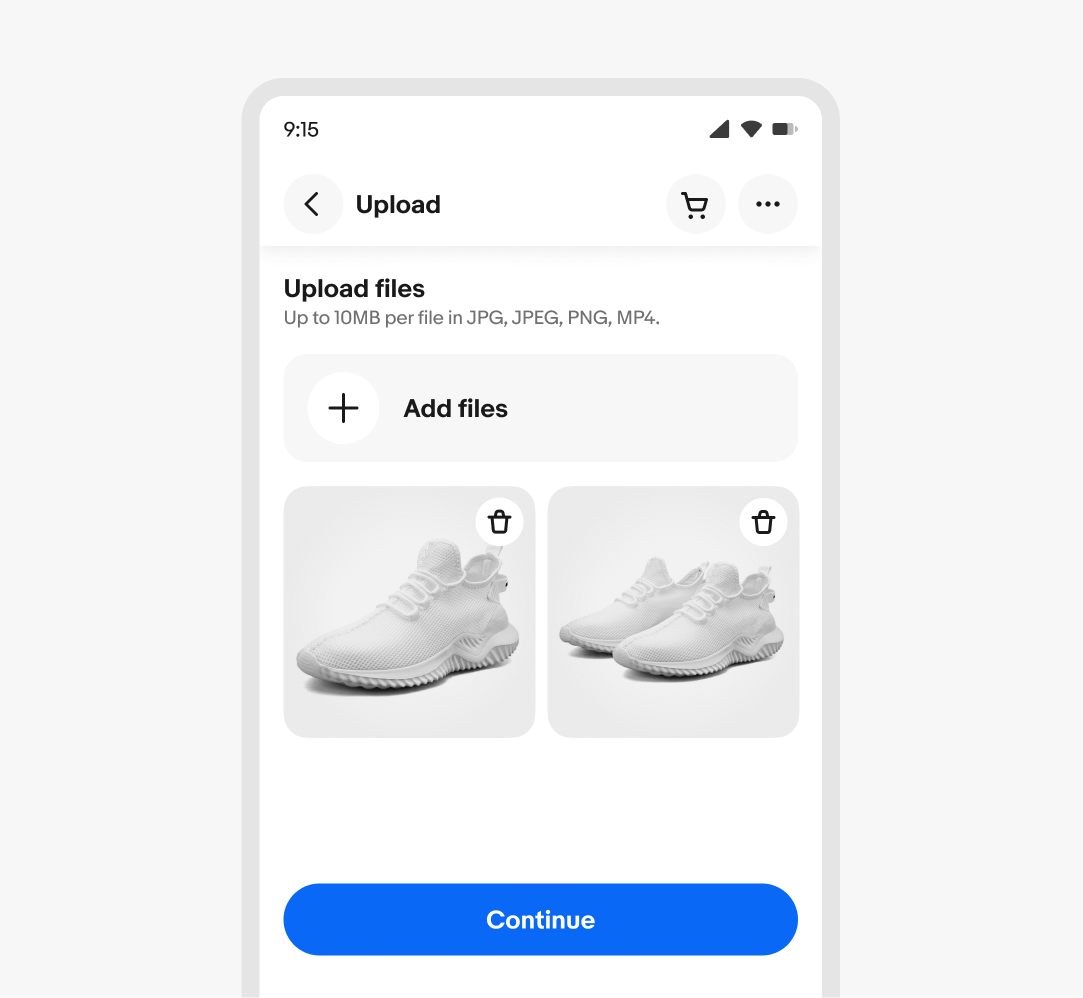Open the shopping cart
Viewport: 1083px width, 998px height.
(695, 204)
